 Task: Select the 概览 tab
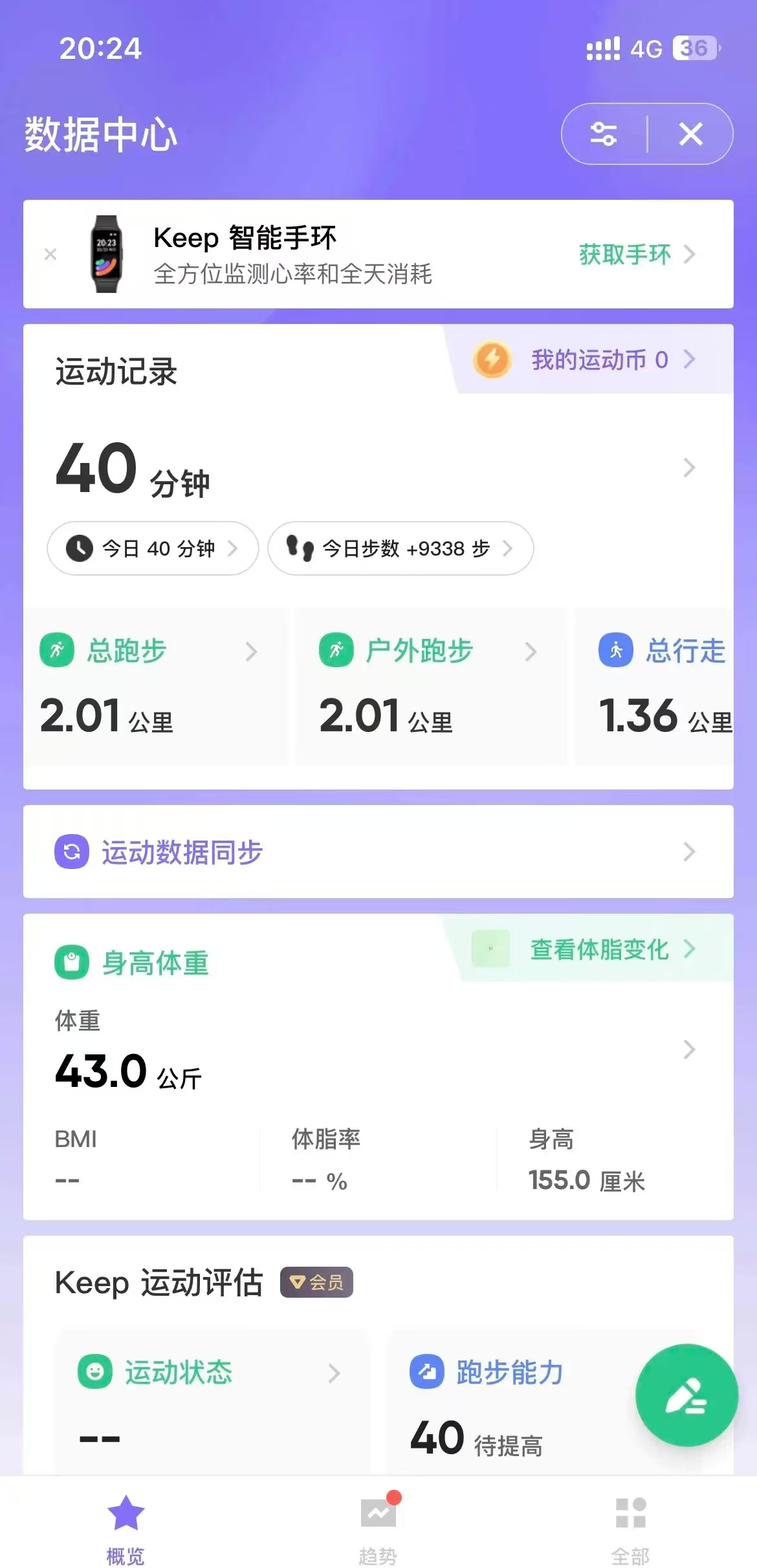(x=126, y=1527)
